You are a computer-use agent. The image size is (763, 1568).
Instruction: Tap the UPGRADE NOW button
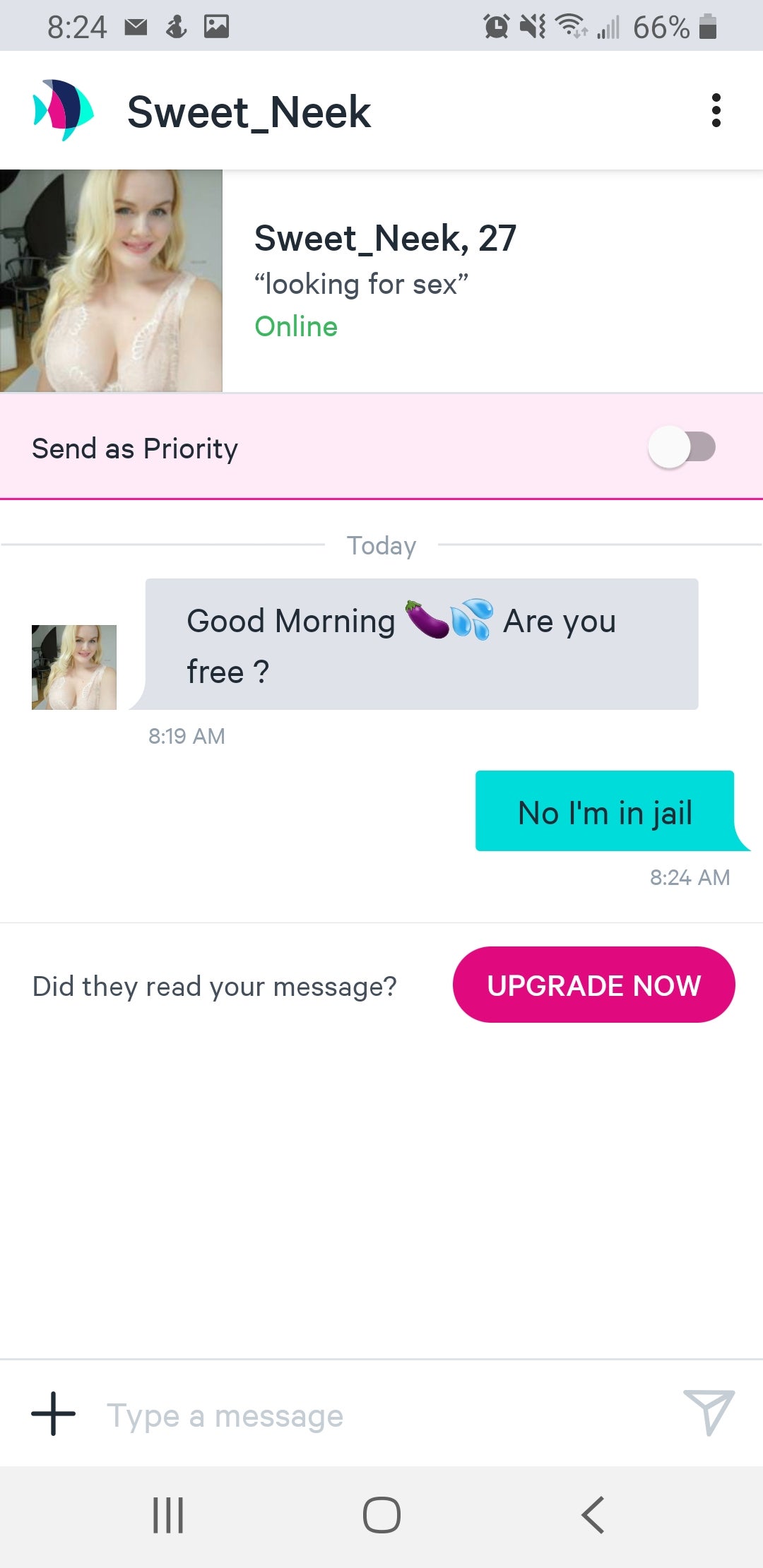(593, 985)
